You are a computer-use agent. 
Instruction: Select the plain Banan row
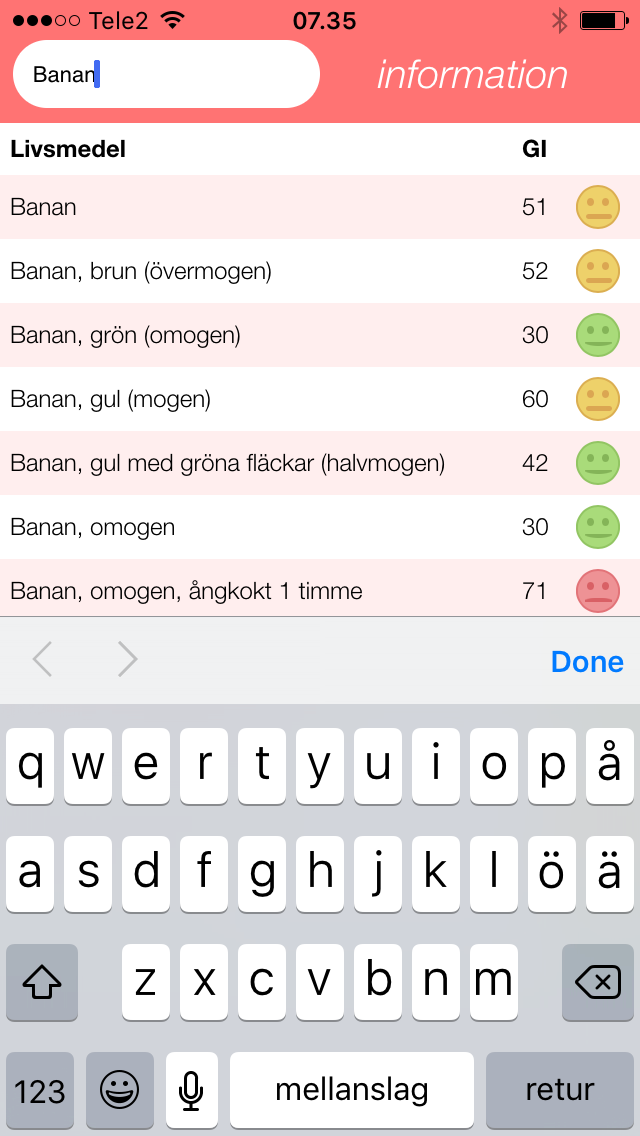click(x=320, y=207)
